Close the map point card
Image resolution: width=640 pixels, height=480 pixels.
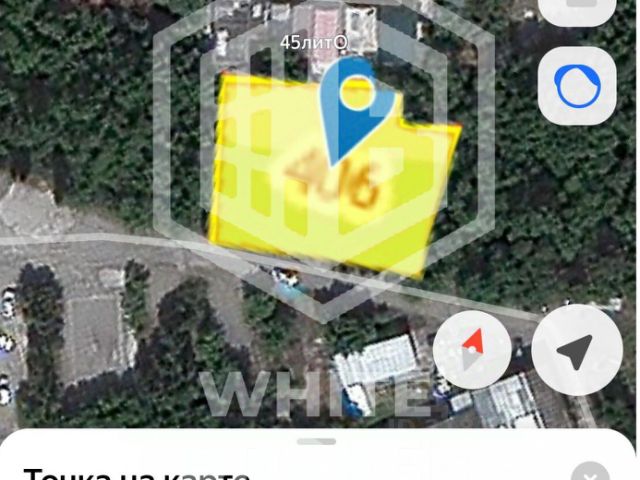coord(590,473)
